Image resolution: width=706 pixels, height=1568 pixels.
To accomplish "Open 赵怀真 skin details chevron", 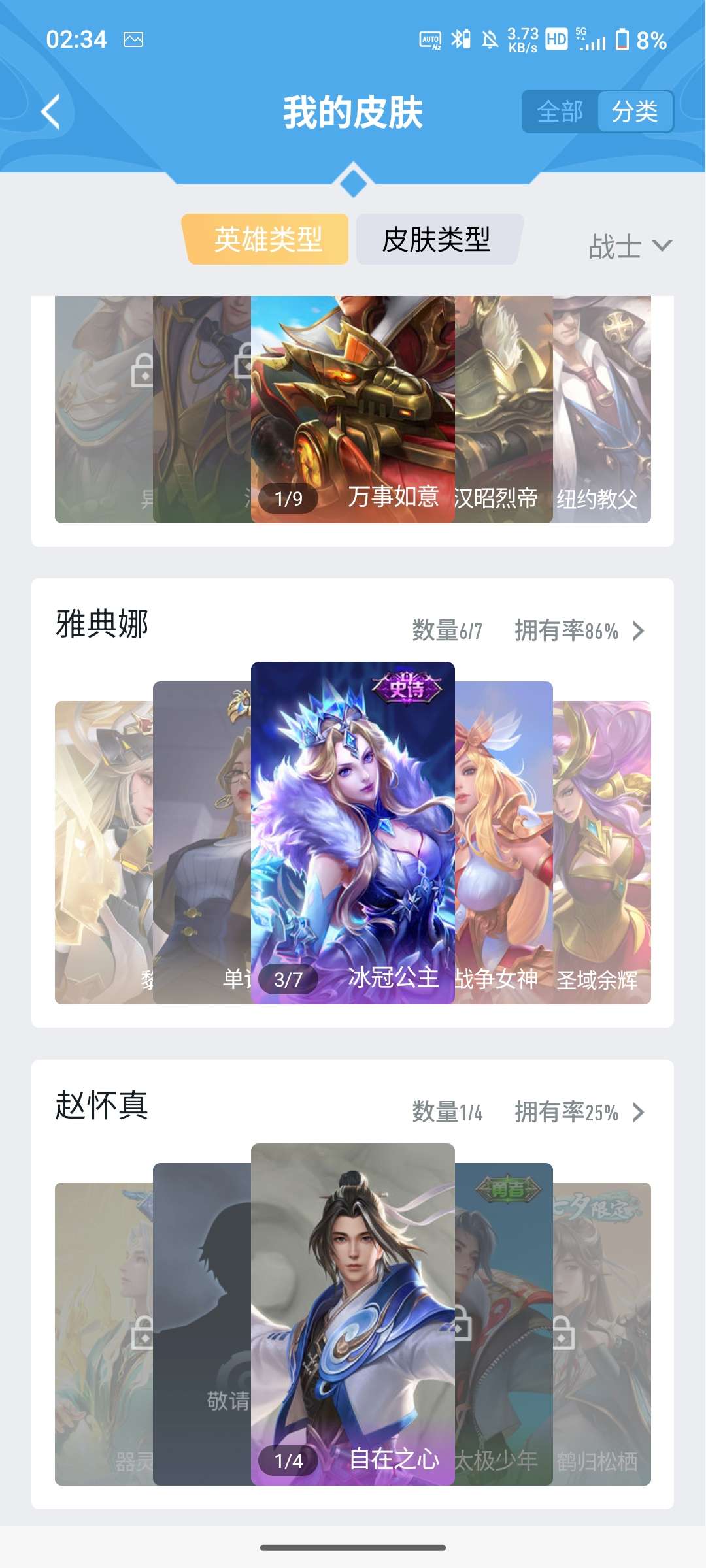I will pyautogui.click(x=639, y=1112).
